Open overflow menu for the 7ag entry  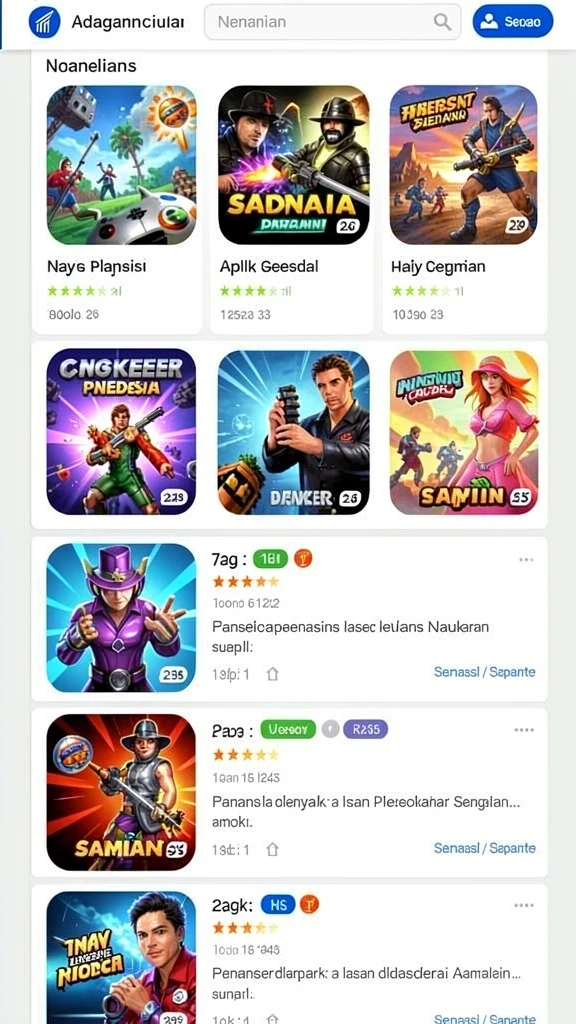pos(526,560)
